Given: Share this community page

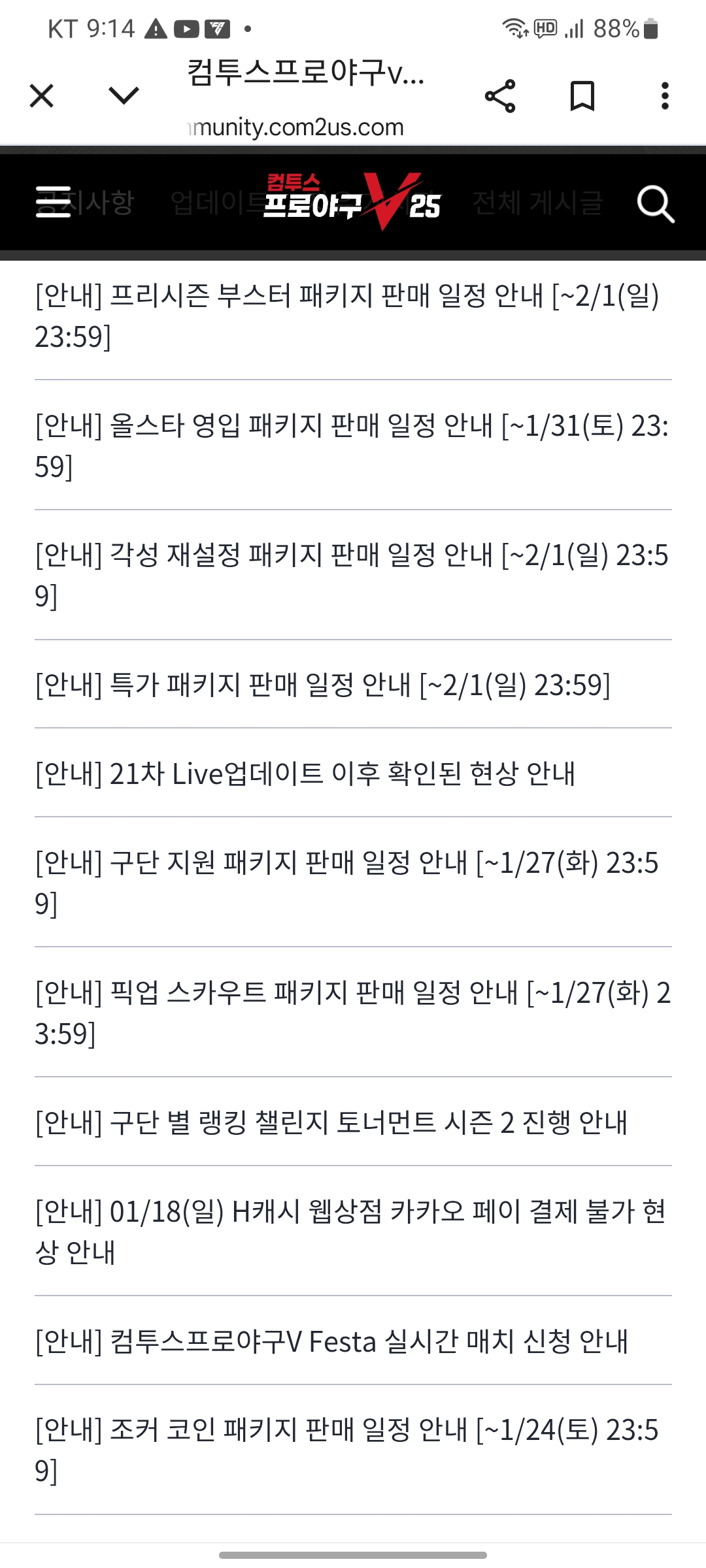Looking at the screenshot, I should (x=500, y=97).
